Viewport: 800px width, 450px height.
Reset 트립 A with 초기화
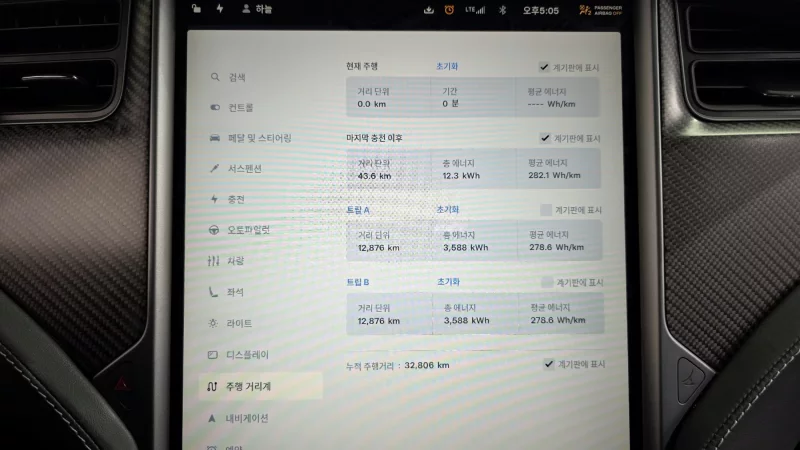coord(447,210)
